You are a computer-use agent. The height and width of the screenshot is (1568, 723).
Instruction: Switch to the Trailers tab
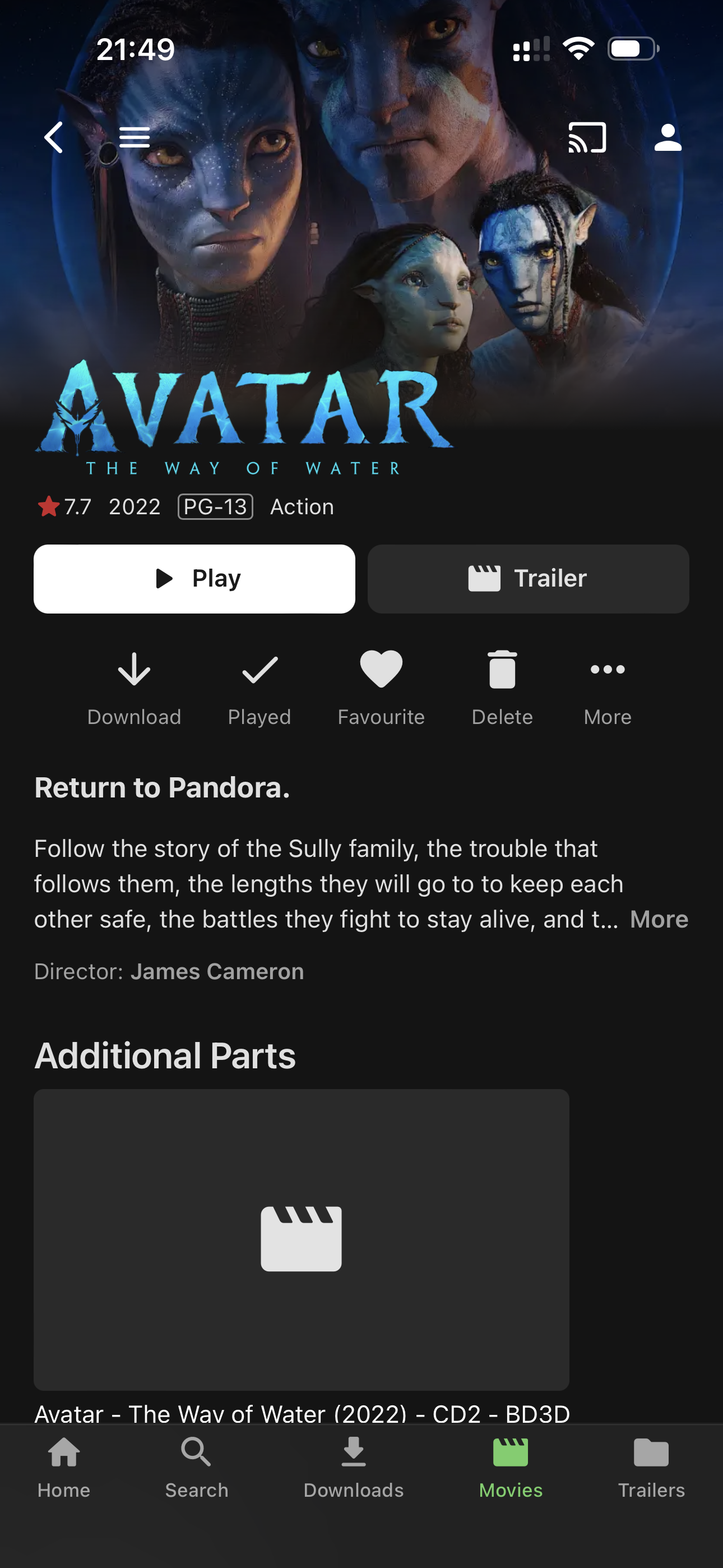click(651, 1467)
